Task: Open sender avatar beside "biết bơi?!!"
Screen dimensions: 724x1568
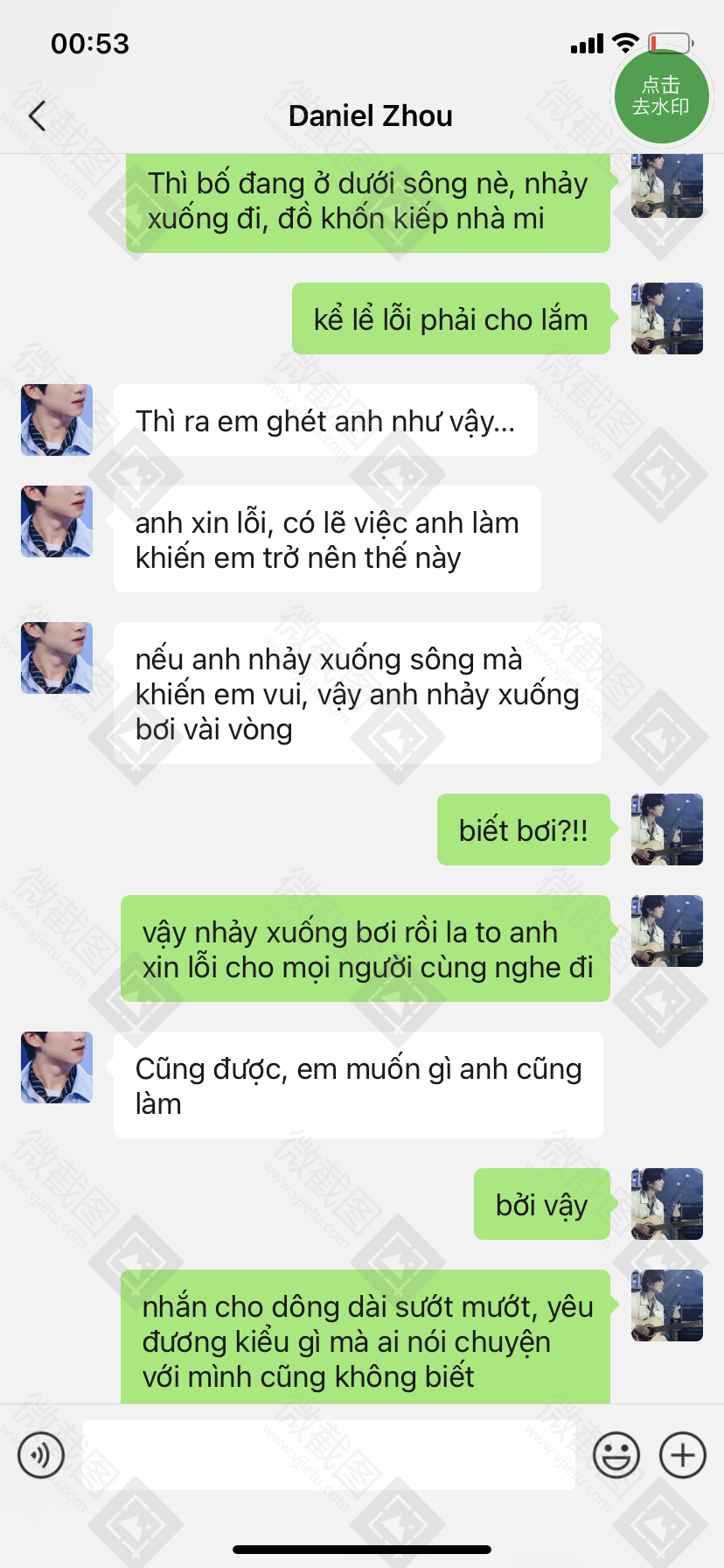Action: (667, 829)
